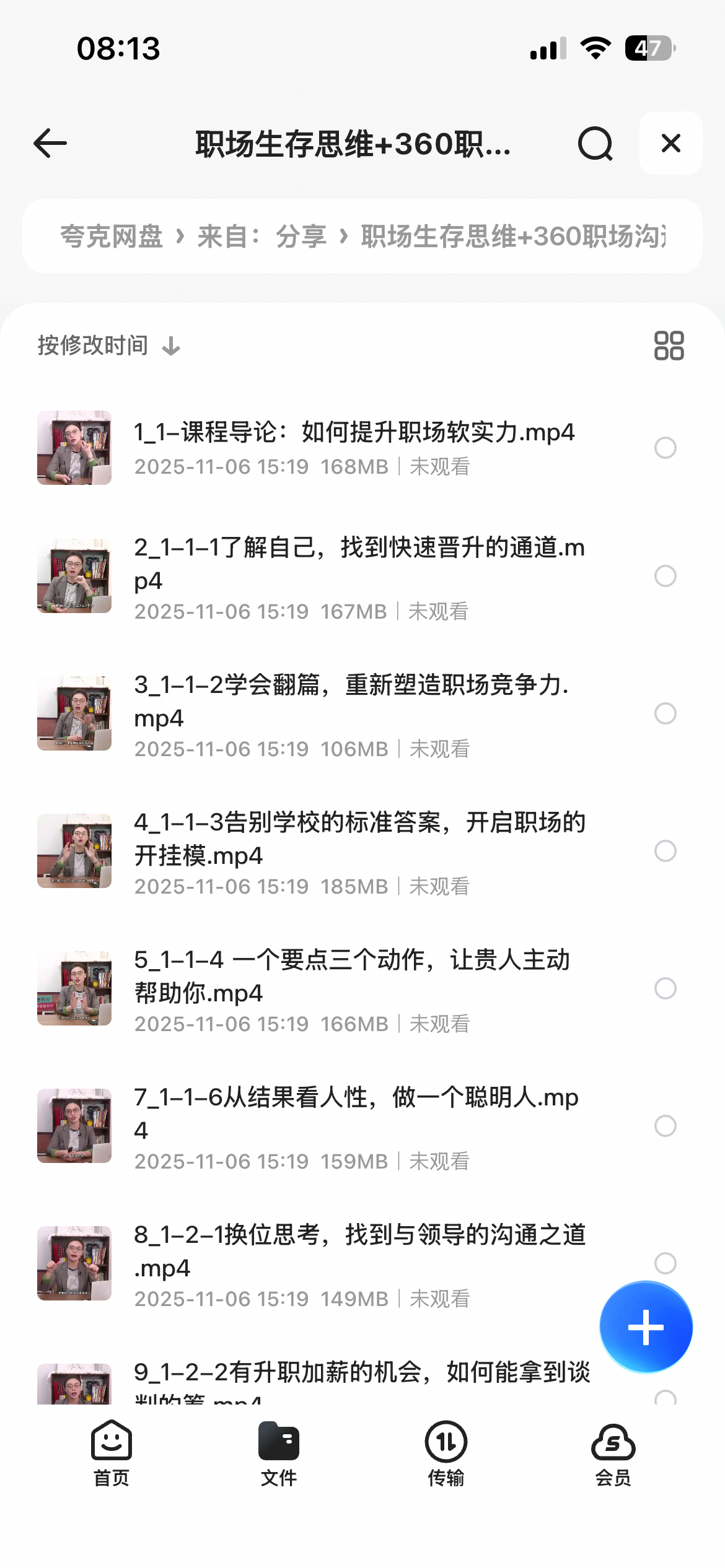The width and height of the screenshot is (725, 1568).
Task: Select the 7_1-1-6从结果看人性 file
Action: click(x=665, y=1126)
